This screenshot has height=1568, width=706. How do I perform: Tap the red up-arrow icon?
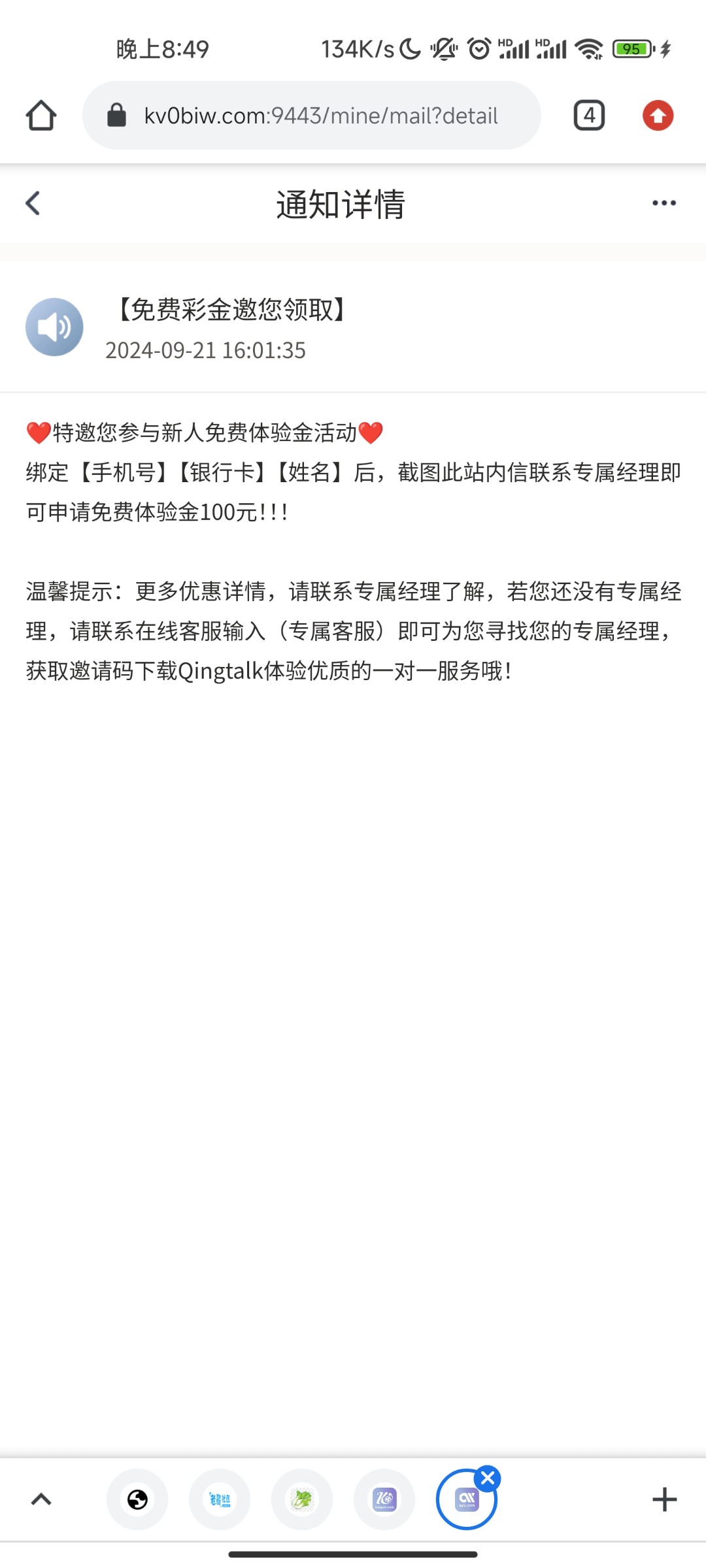pos(658,116)
